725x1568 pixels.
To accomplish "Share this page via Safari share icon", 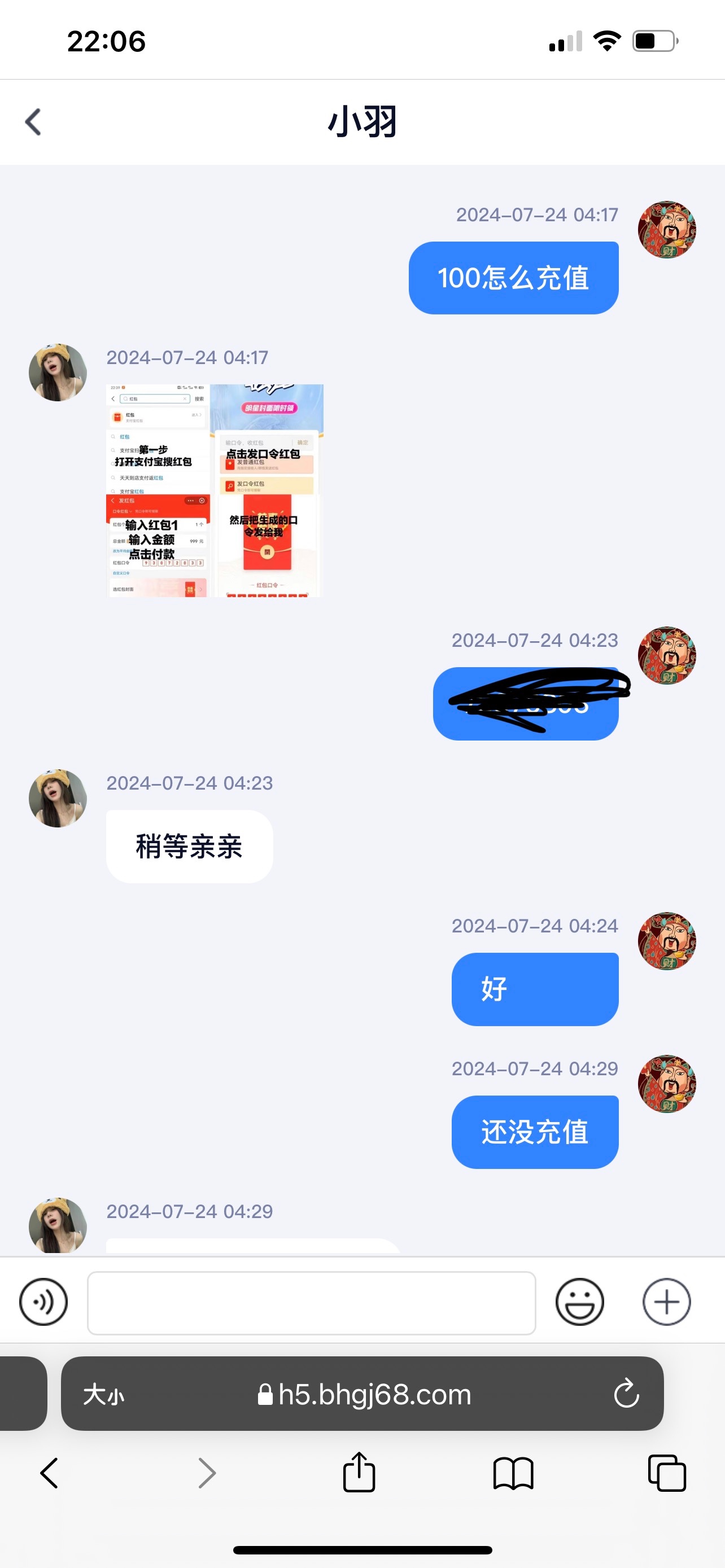I will coord(359,1473).
